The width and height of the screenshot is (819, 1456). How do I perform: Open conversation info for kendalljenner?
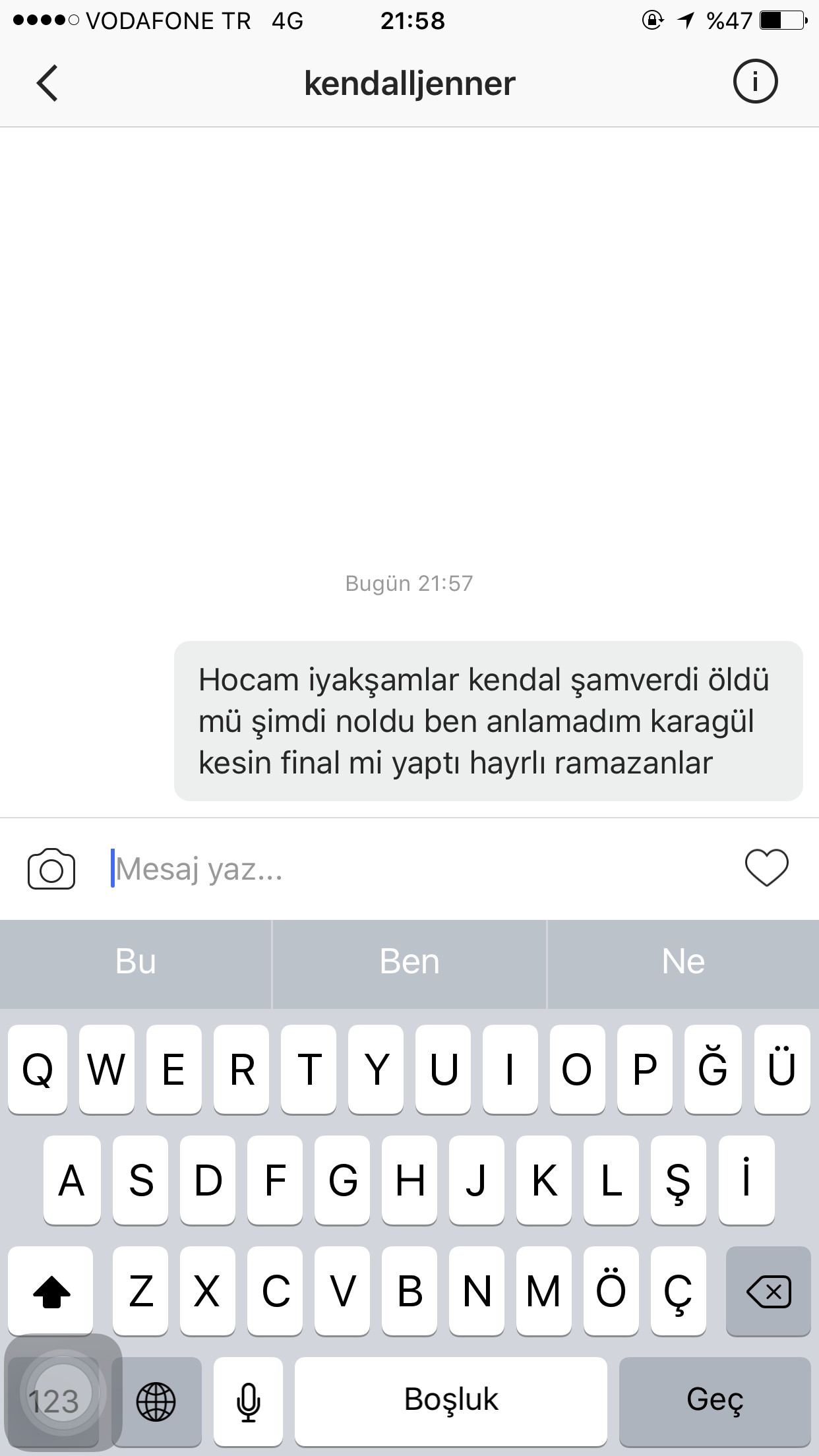(x=755, y=82)
